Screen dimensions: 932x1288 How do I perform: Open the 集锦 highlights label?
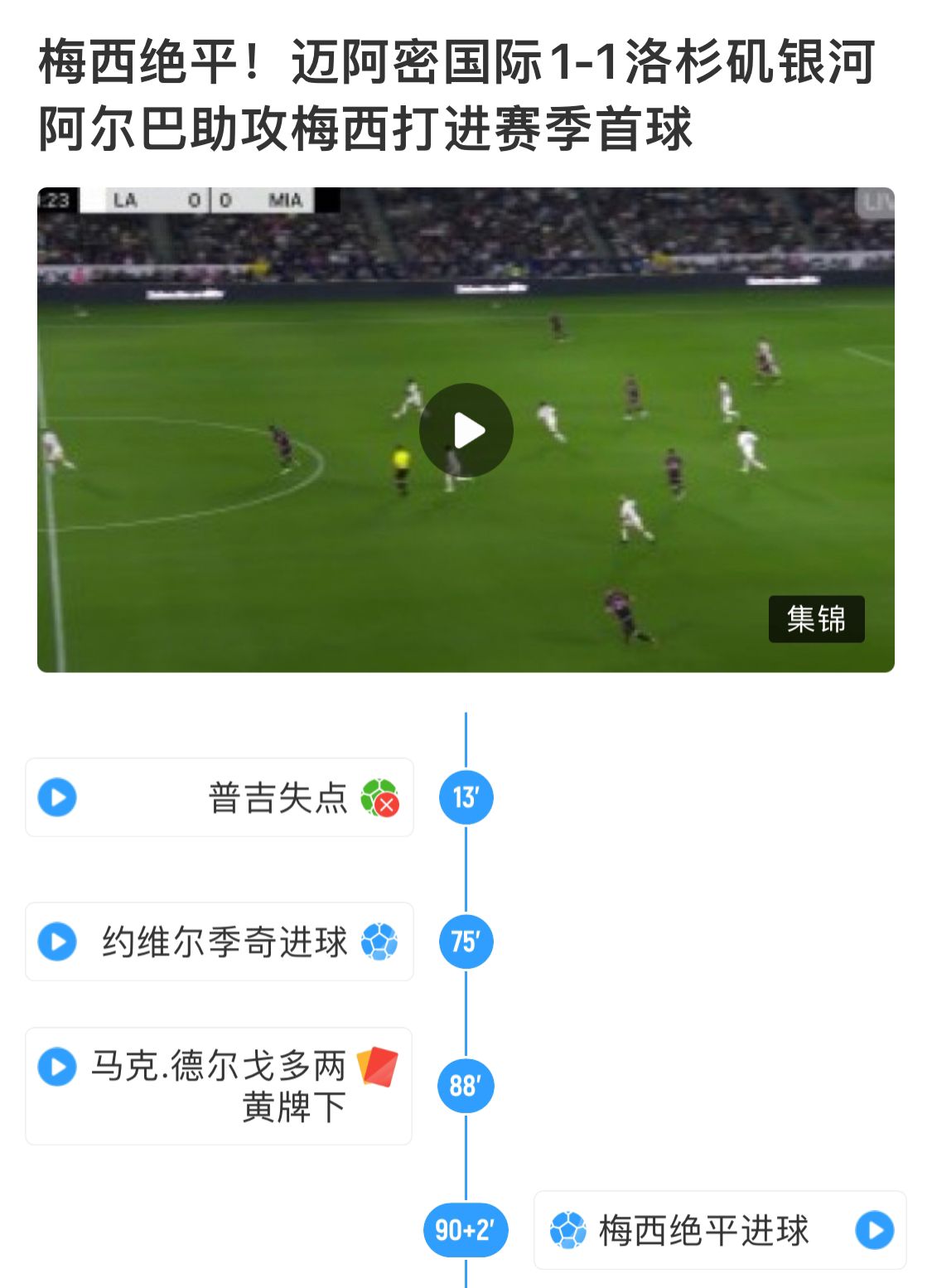816,619
